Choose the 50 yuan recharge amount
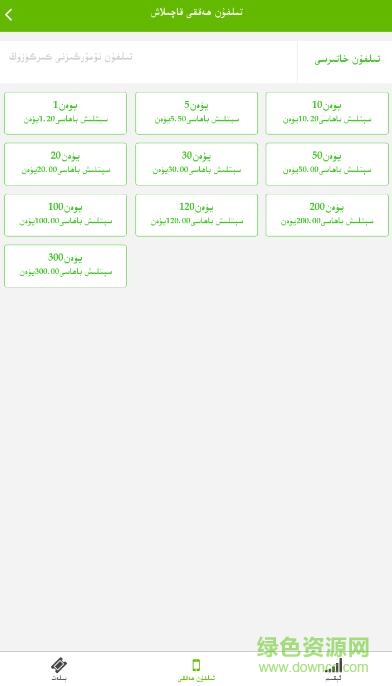This screenshot has width=392, height=686. pyautogui.click(x=327, y=164)
